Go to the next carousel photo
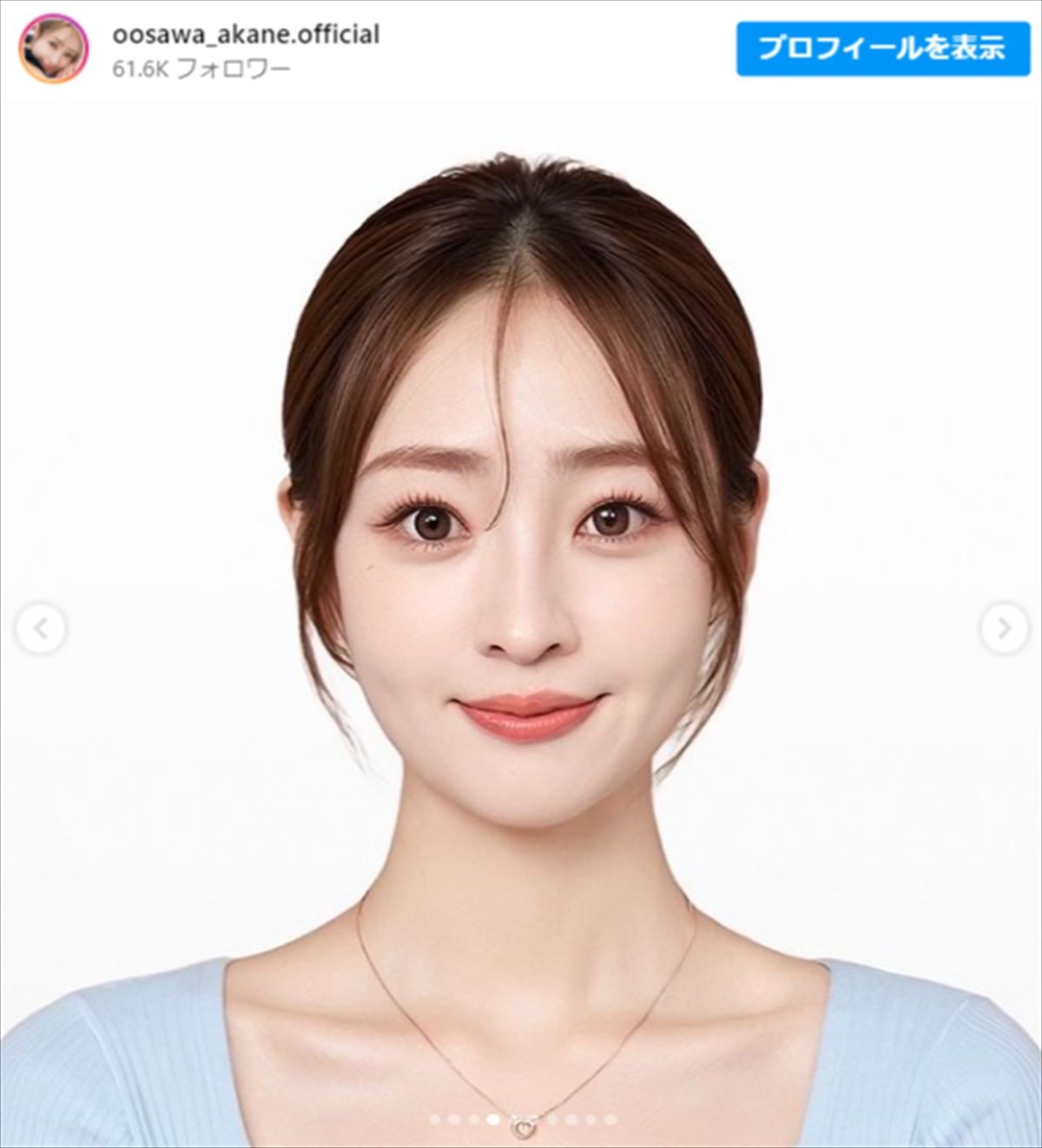 coord(1003,627)
